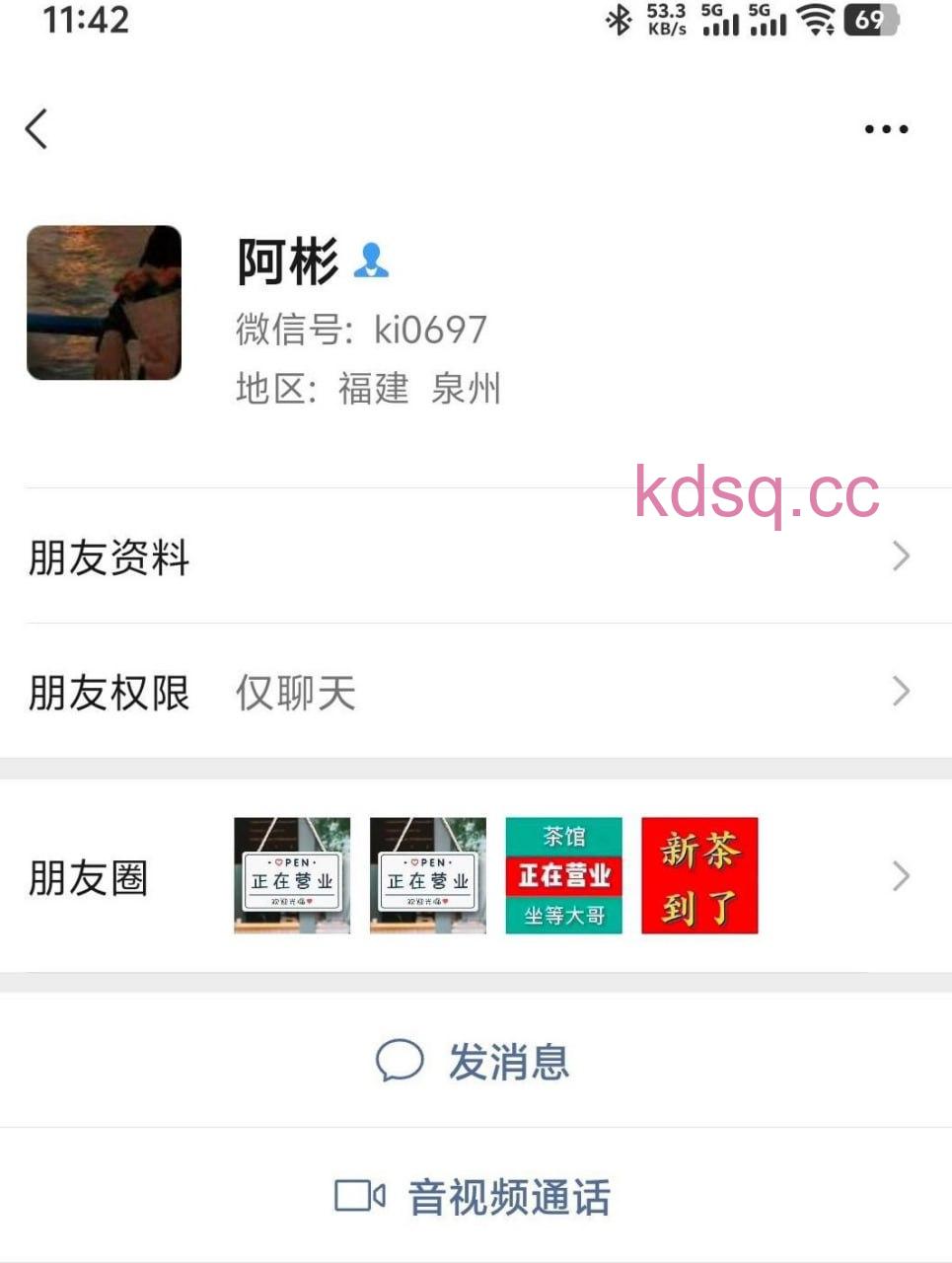952x1263 pixels.
Task: Expand the 朋友权限 row via its chevron
Action: [901, 693]
